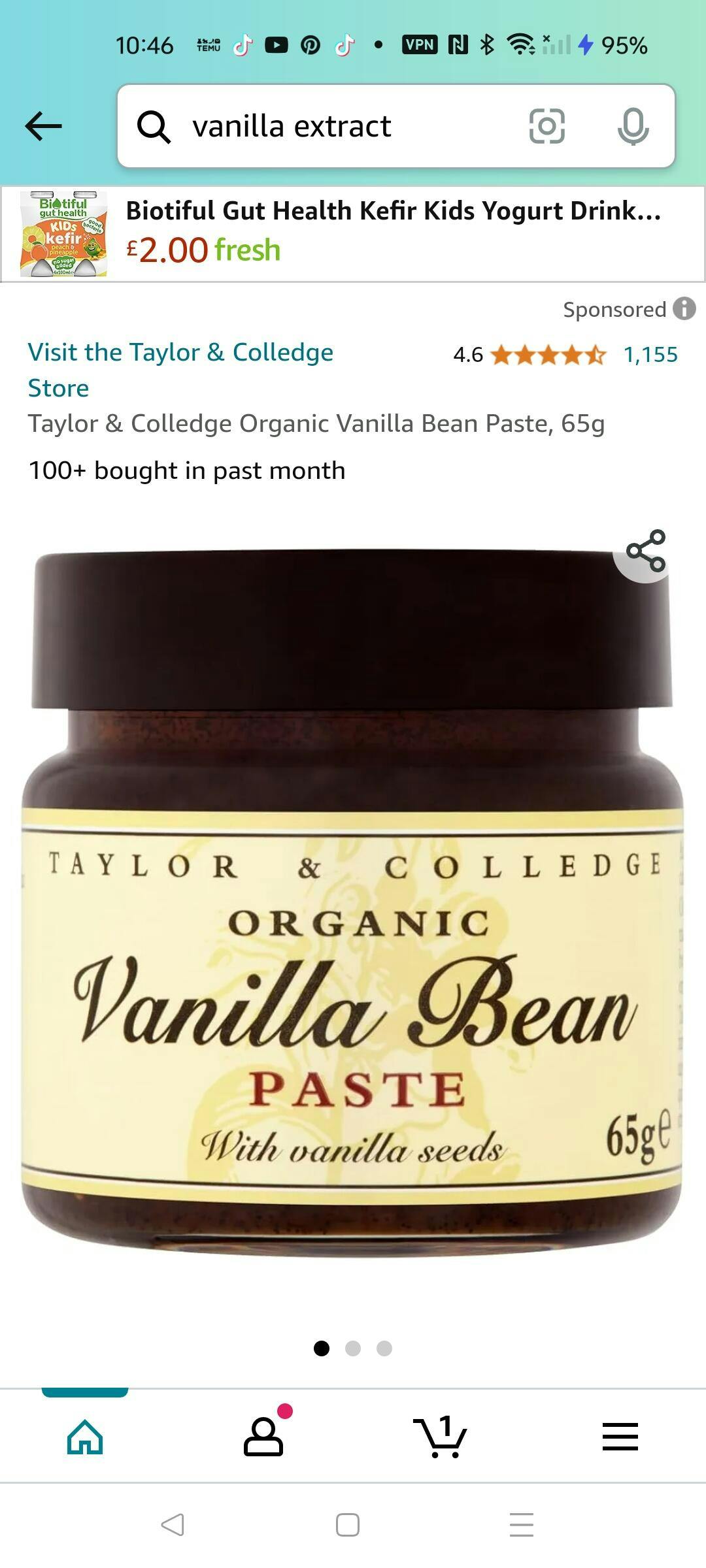Start voice search with the microphone
The width and height of the screenshot is (706, 1568).
[633, 126]
